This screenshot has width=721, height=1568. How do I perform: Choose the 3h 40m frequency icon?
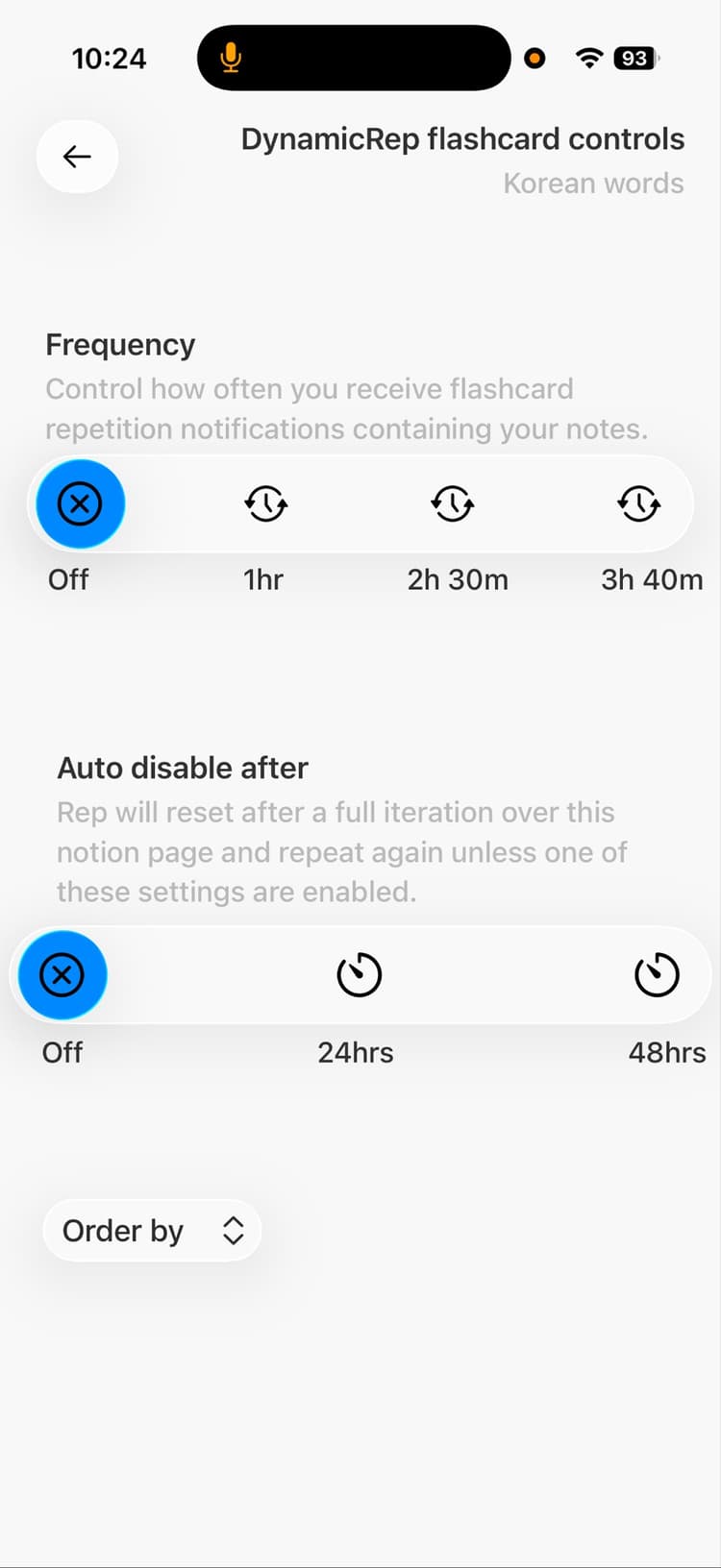click(637, 503)
